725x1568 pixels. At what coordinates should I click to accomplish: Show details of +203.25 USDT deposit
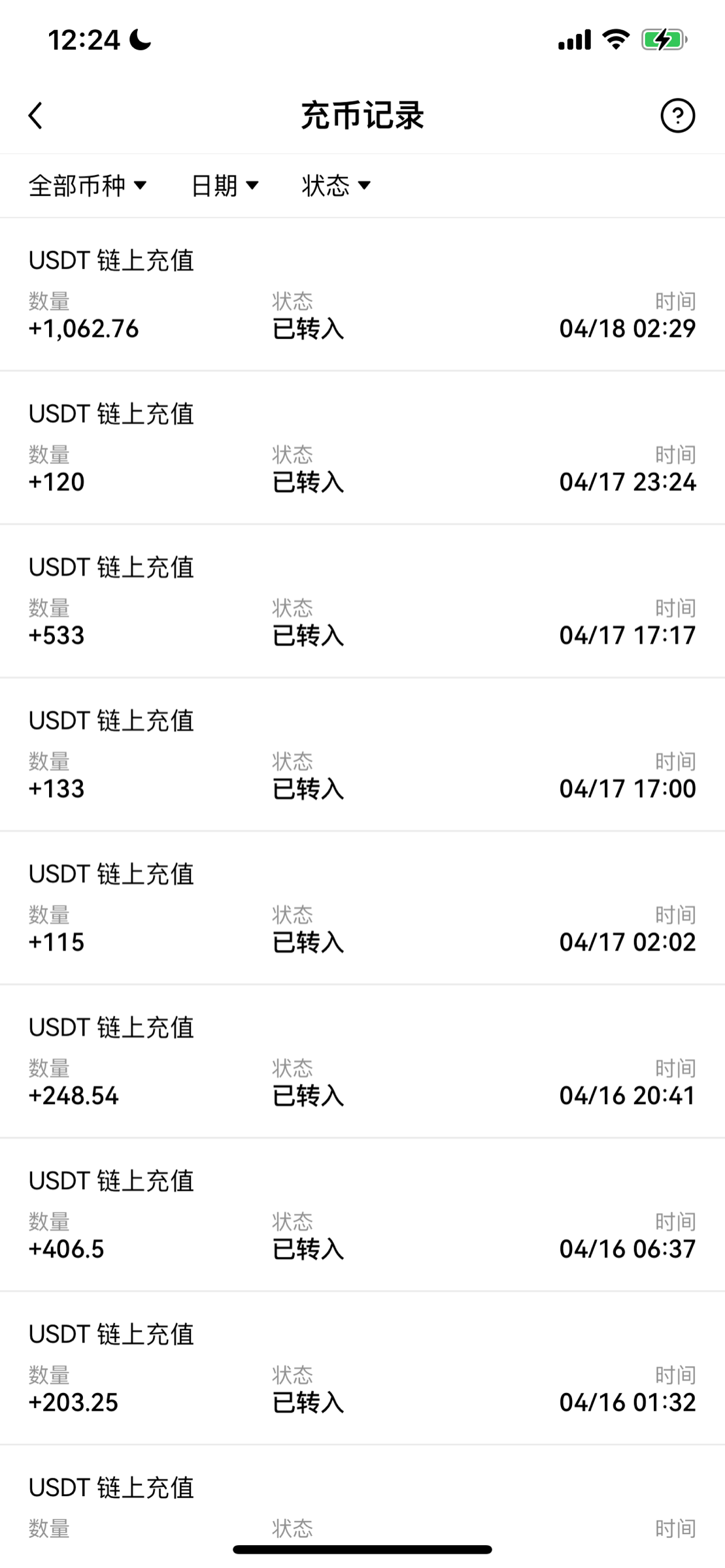(x=362, y=1369)
